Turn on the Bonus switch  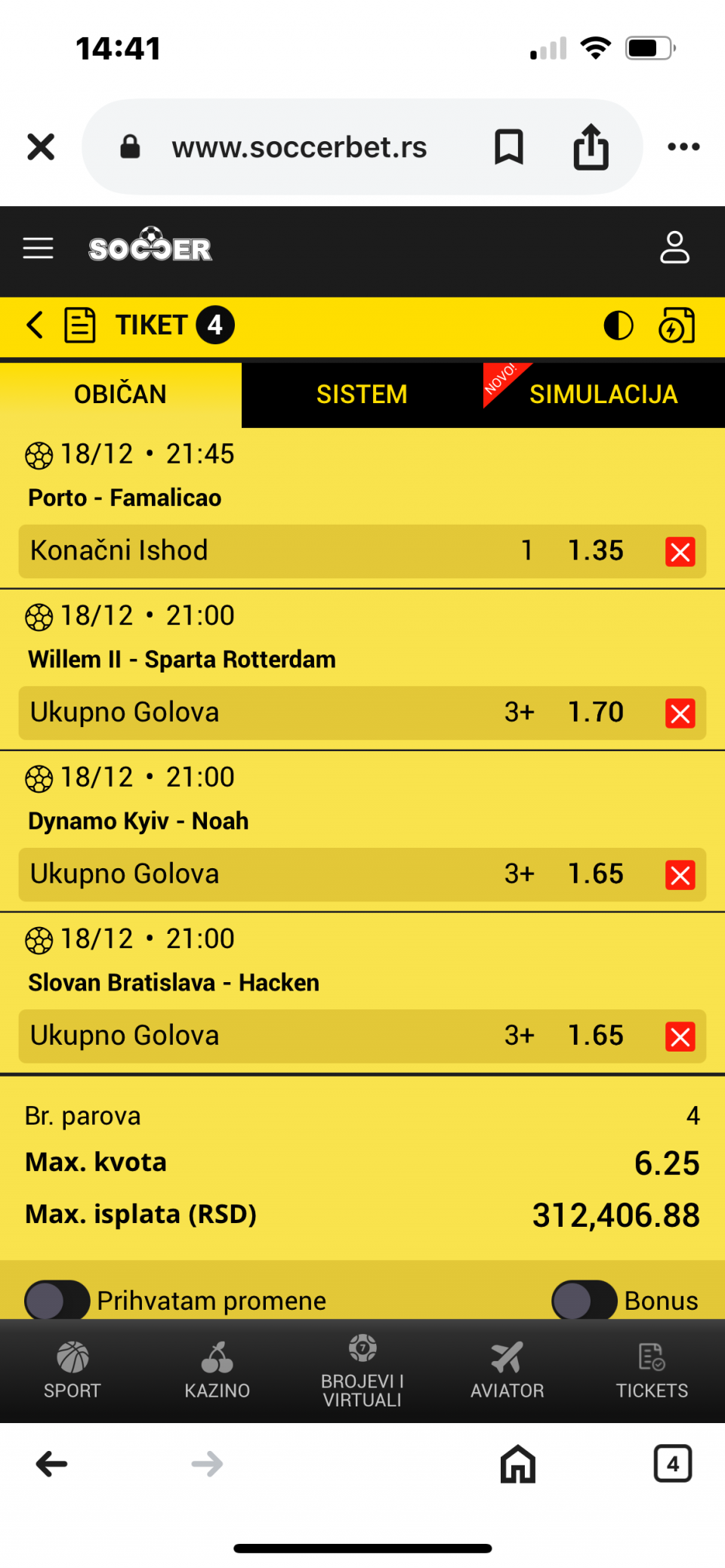pyautogui.click(x=584, y=1301)
